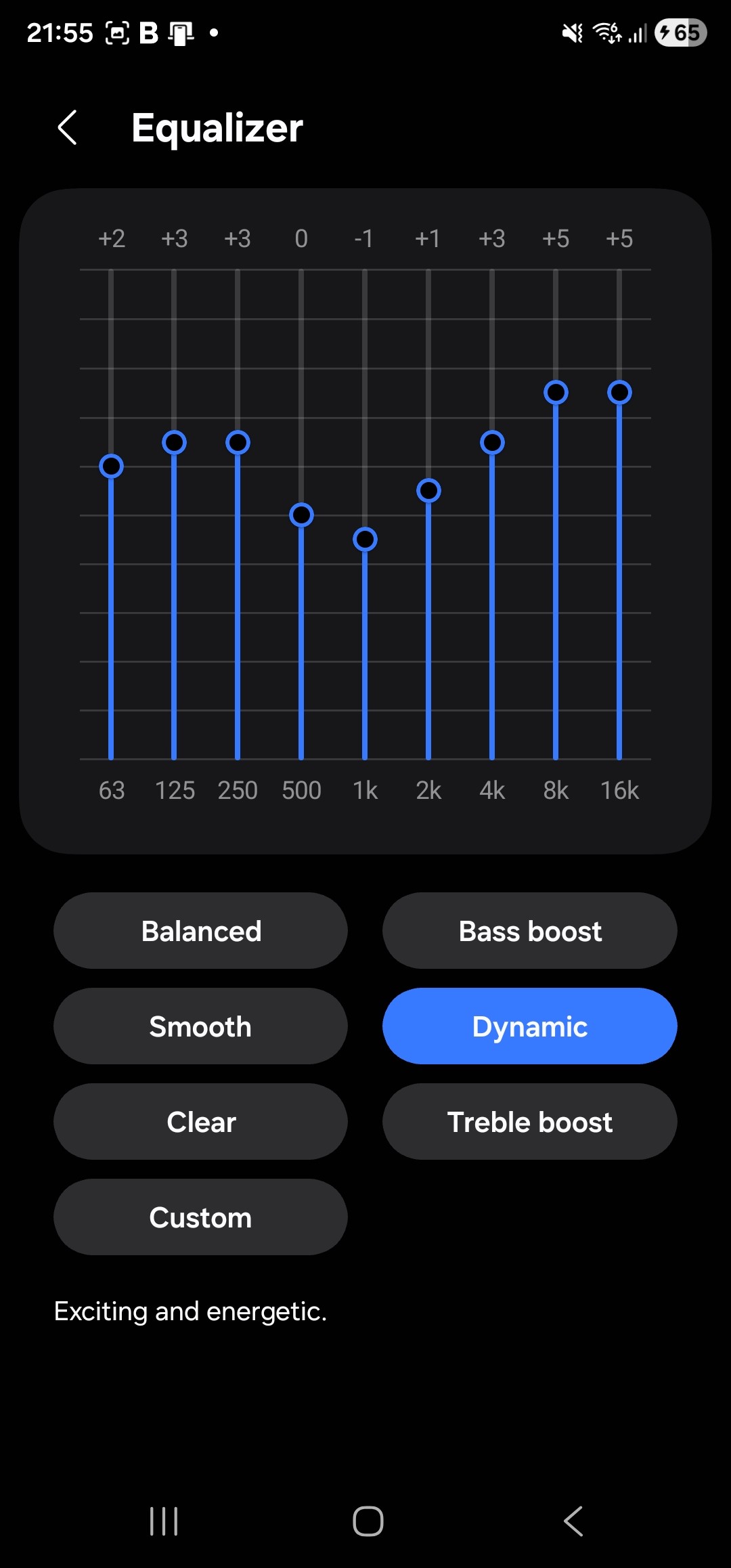731x1568 pixels.
Task: Tap the 500 Hz band slider handle
Action: point(301,515)
